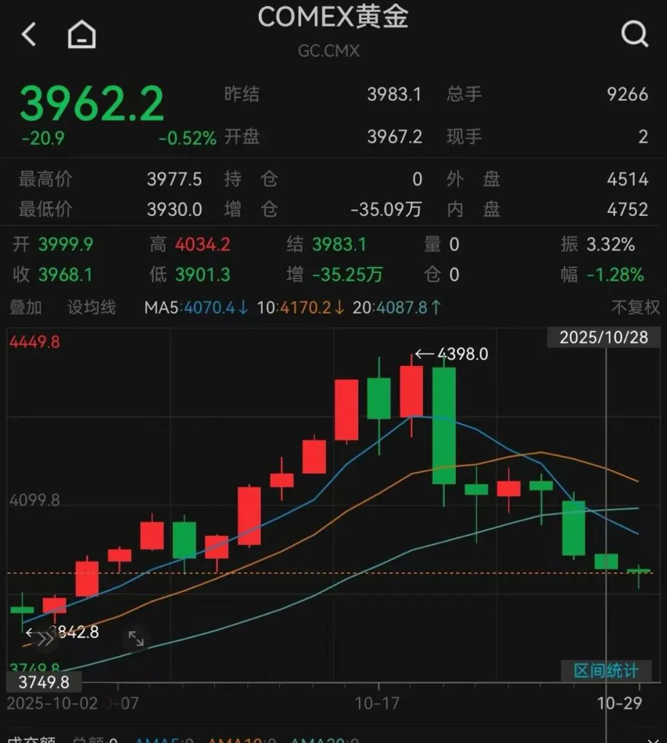The height and width of the screenshot is (743, 667).
Task: Tap 叠加 to overlay another symbol
Action: 26,307
